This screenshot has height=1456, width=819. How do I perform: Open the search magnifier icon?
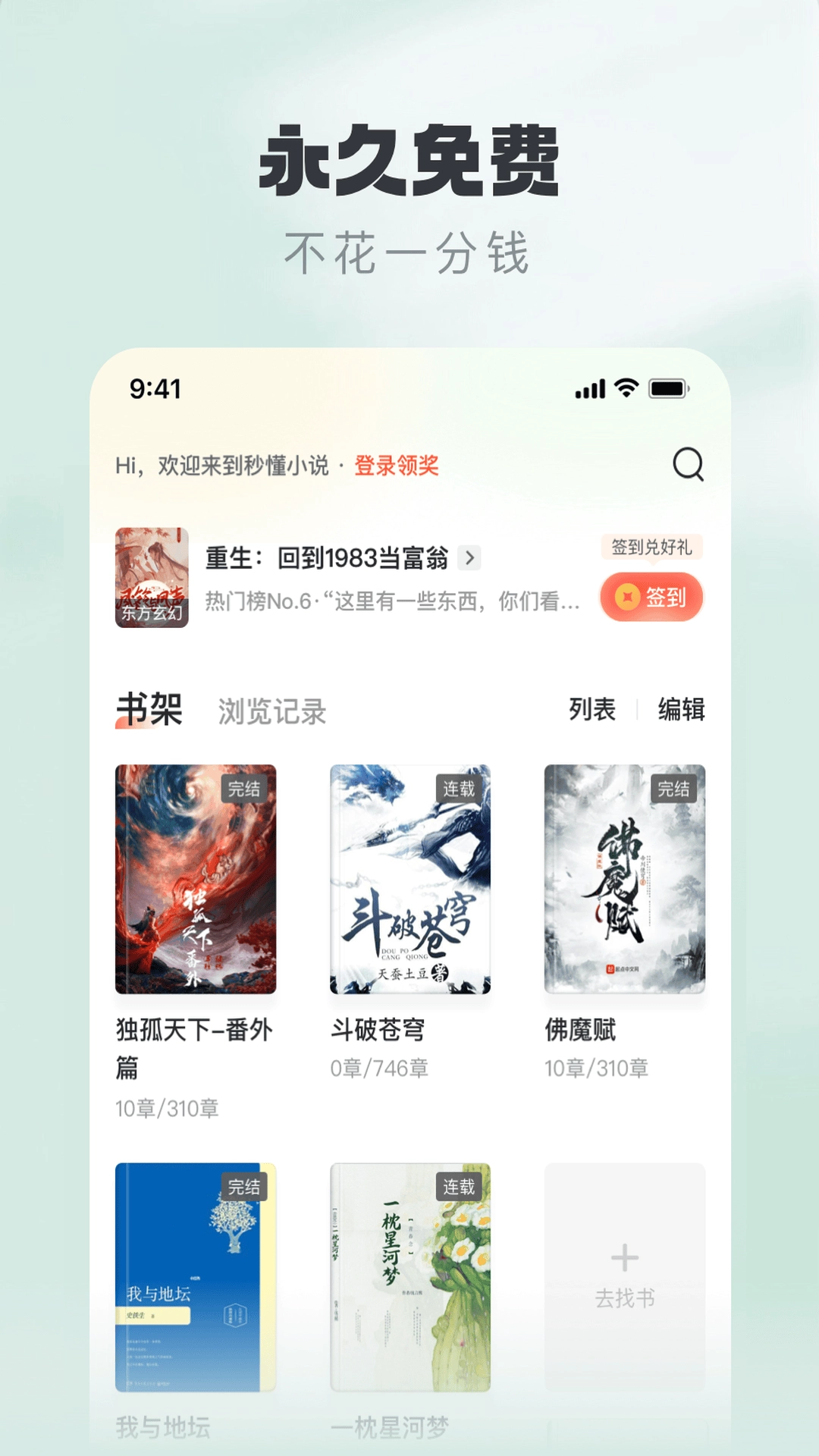click(x=689, y=466)
